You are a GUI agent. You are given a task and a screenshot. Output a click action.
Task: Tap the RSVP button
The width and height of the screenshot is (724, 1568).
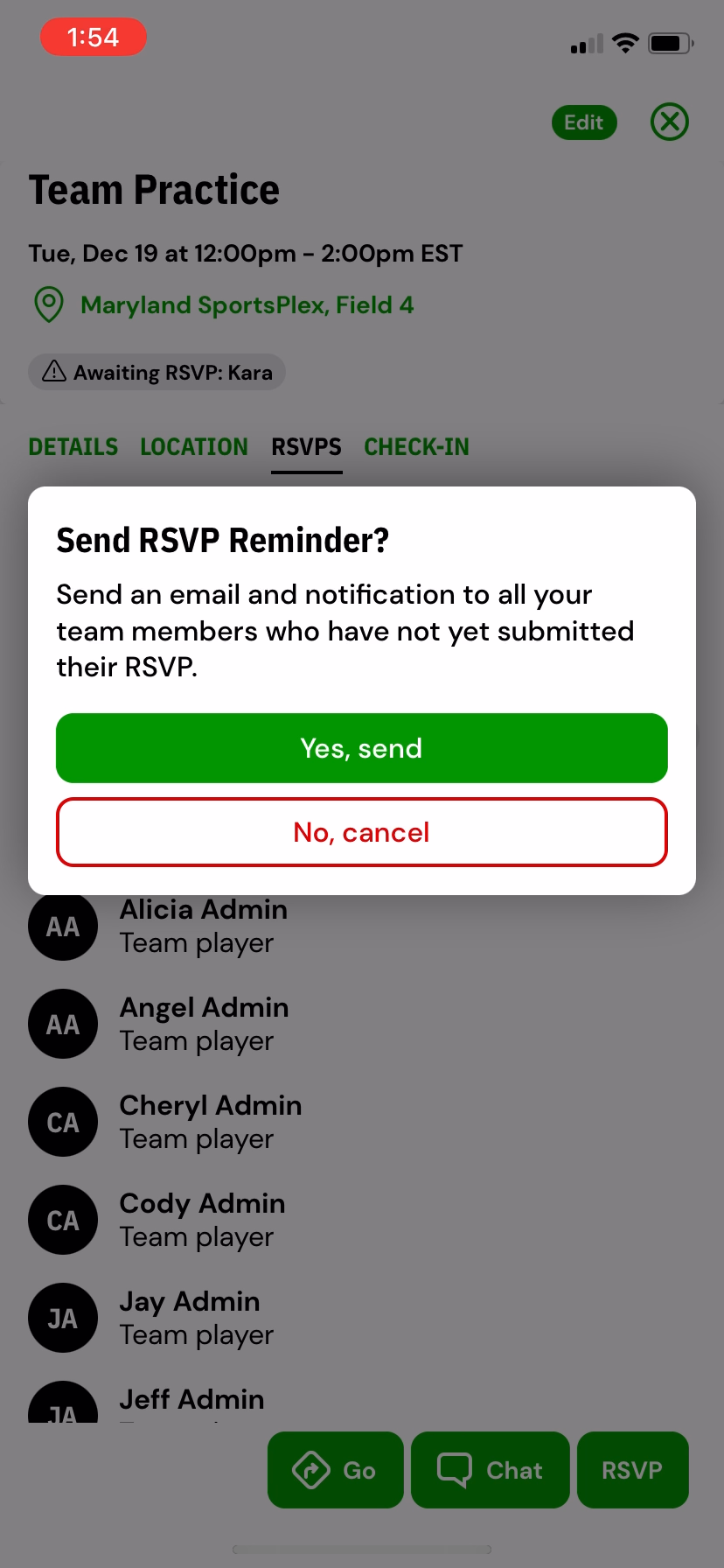tap(633, 1470)
